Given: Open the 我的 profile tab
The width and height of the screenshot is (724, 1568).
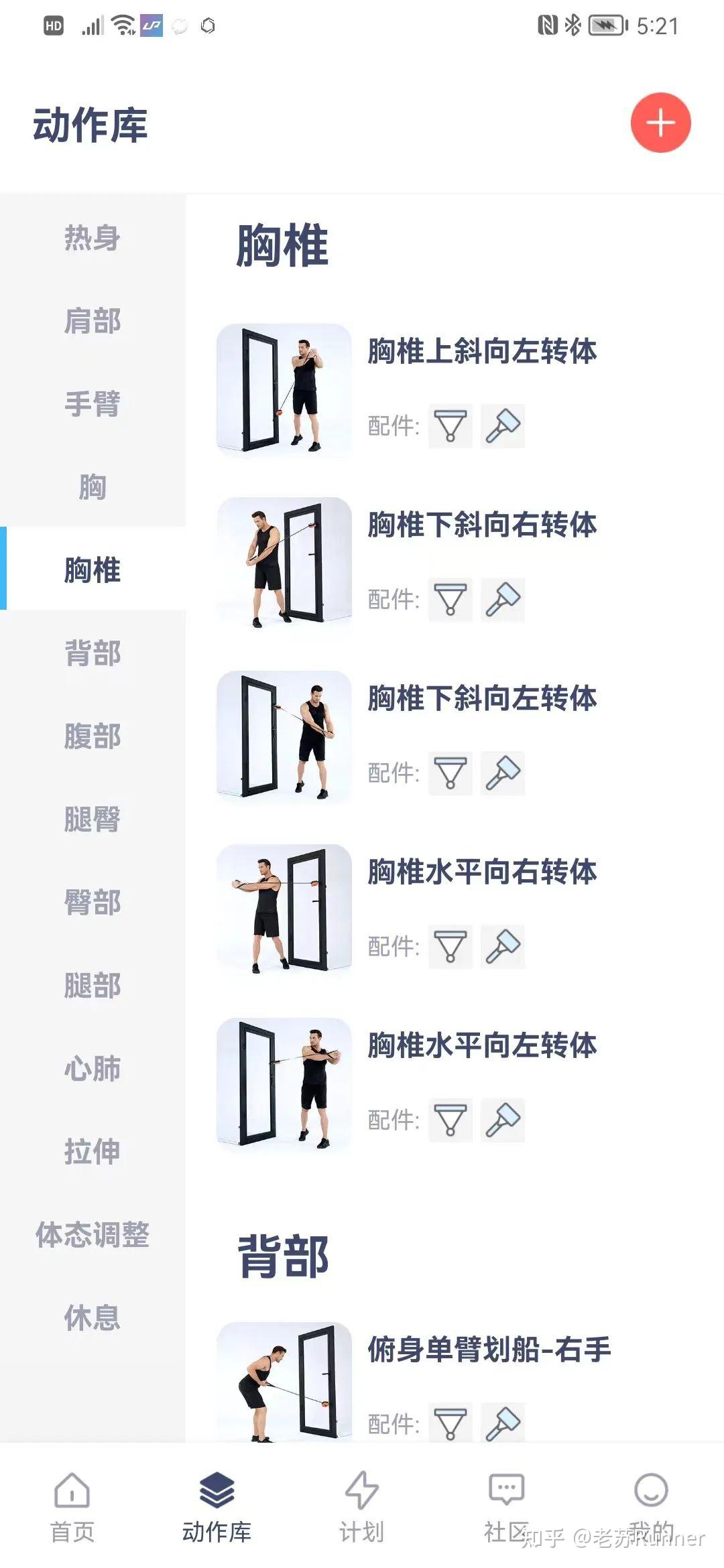Looking at the screenshot, I should (651, 1505).
